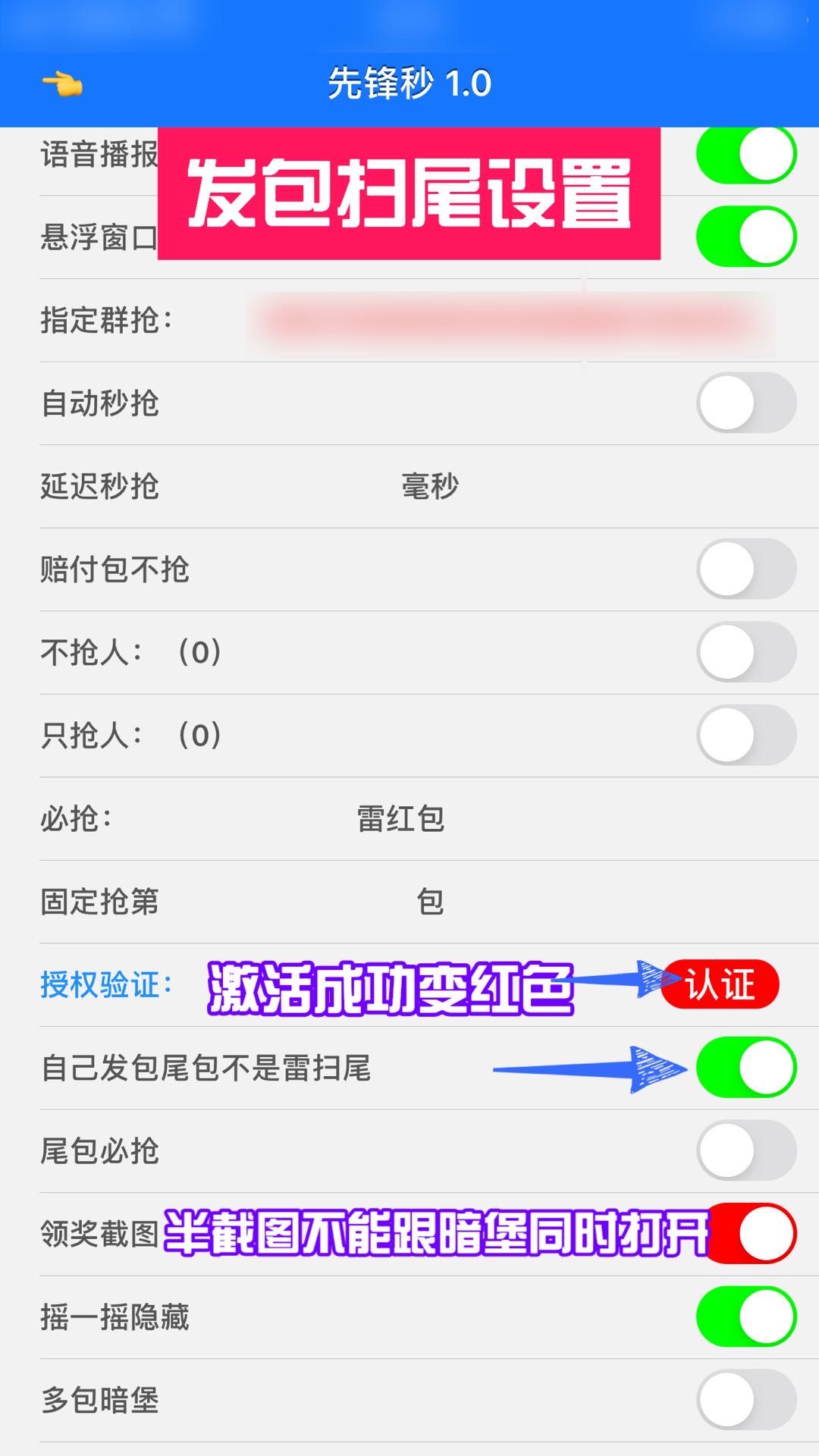
Task: Turn on 赔付包不抢
Action: pos(746,569)
